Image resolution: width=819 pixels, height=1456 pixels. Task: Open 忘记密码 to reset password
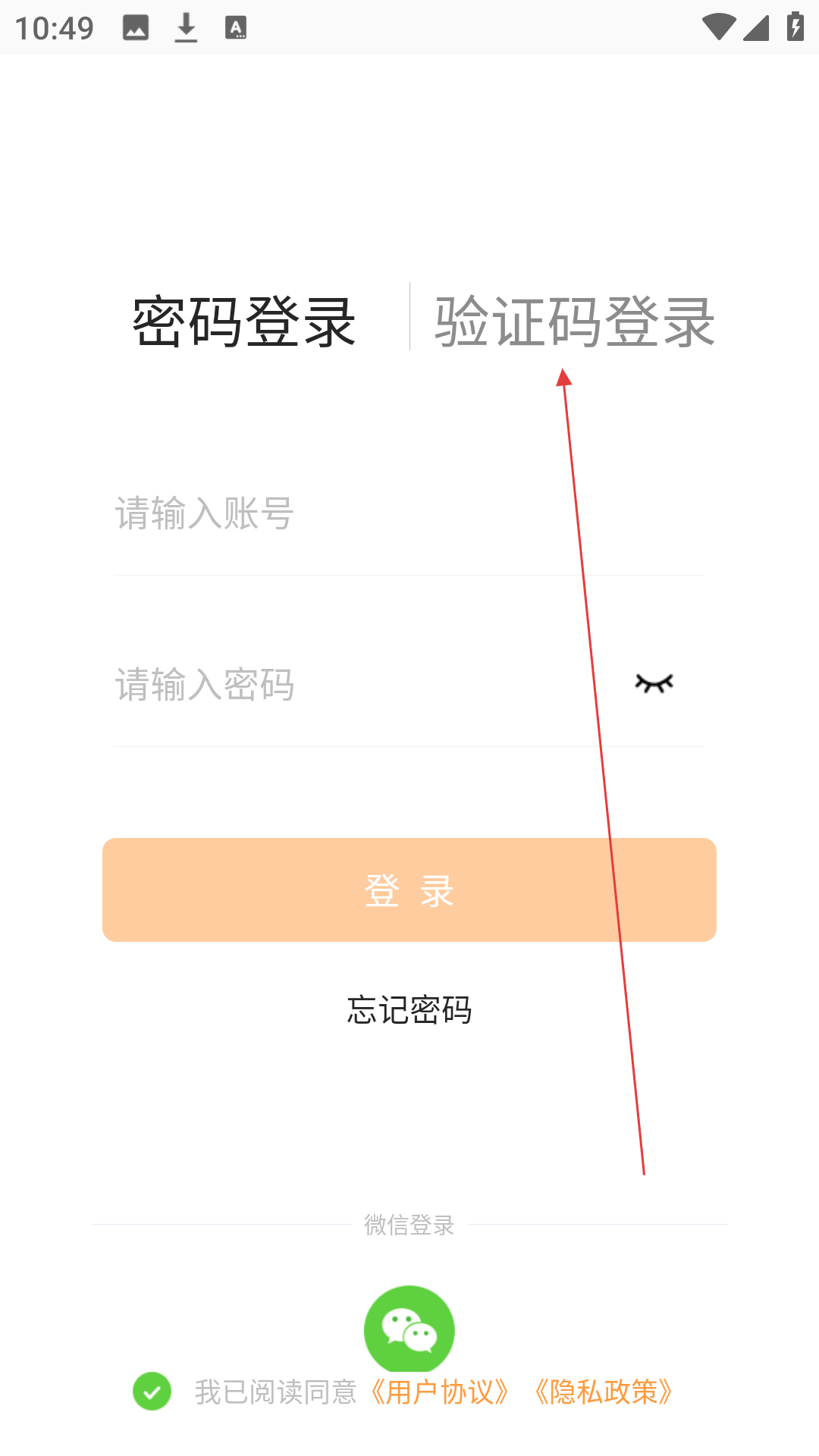(x=409, y=1010)
